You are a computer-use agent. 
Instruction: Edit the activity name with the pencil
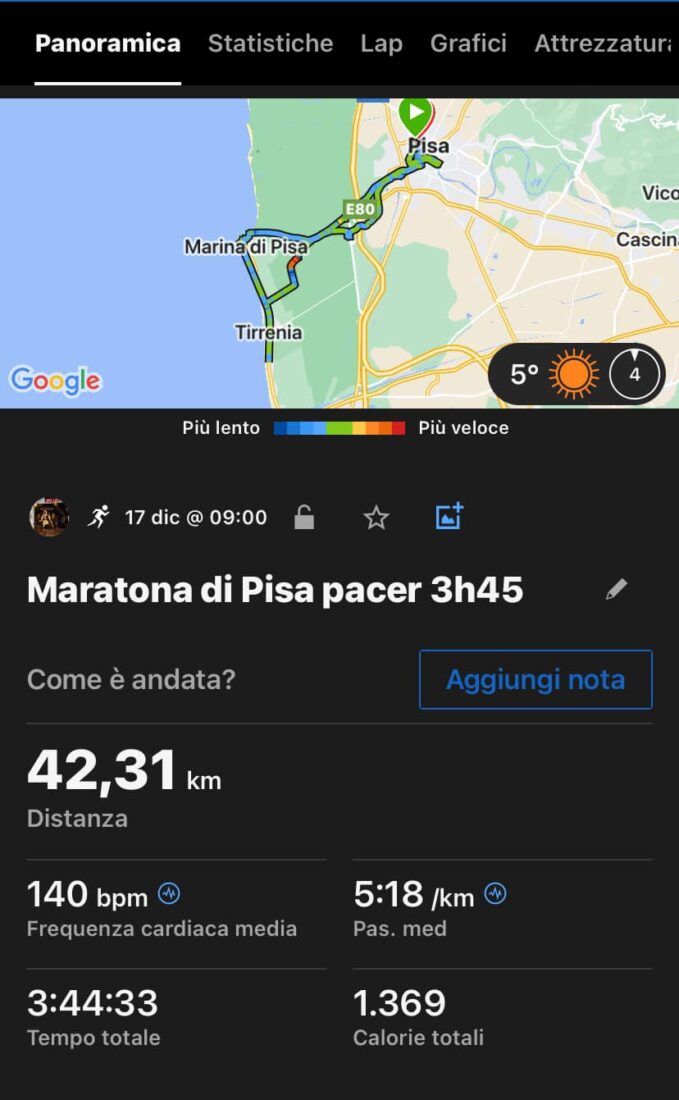pos(617,590)
